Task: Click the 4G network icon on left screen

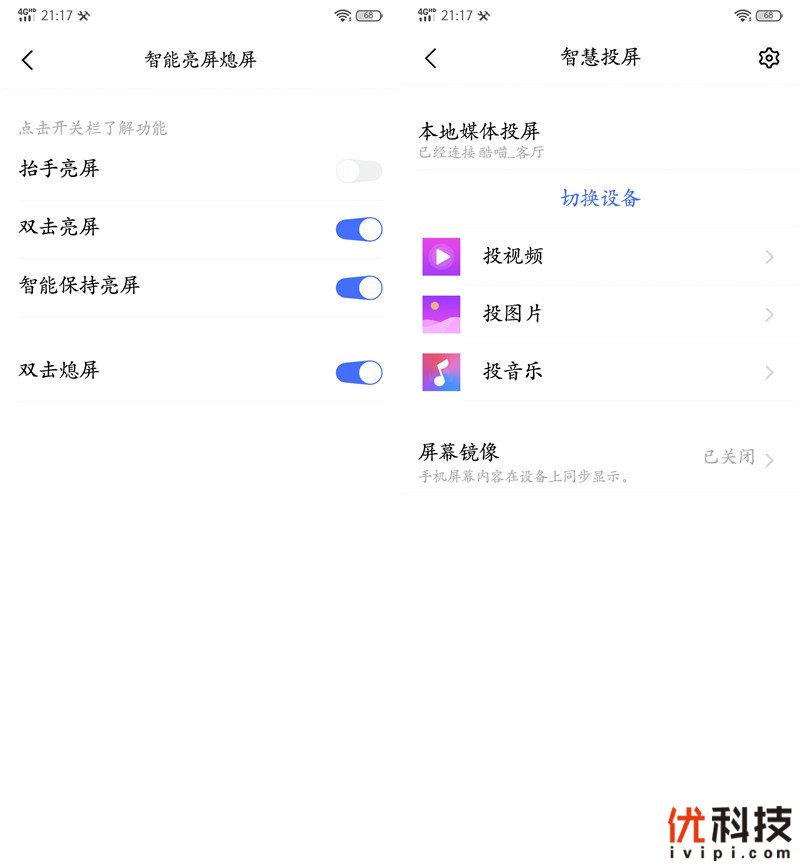Action: 25,15
